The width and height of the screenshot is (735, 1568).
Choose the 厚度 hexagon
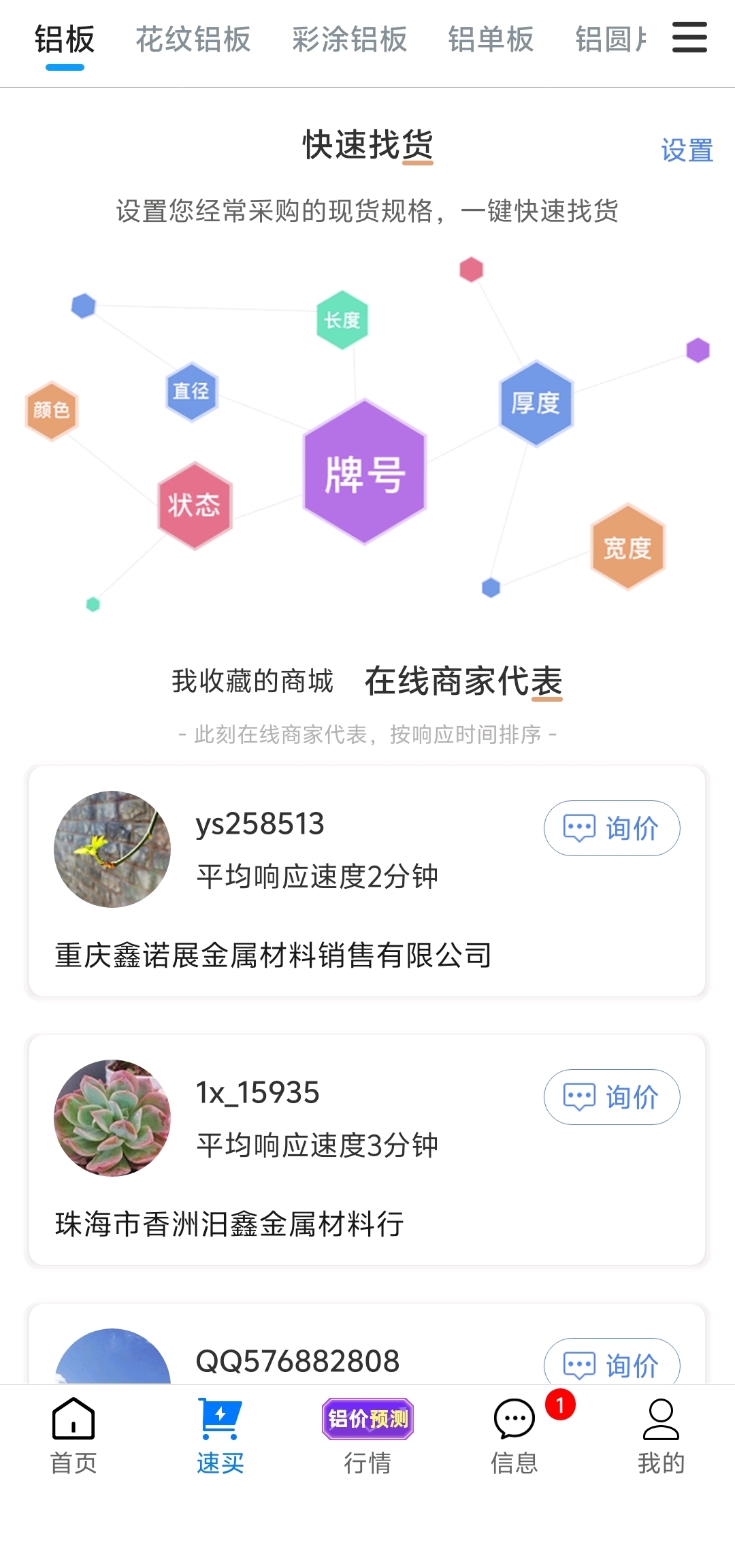click(536, 404)
